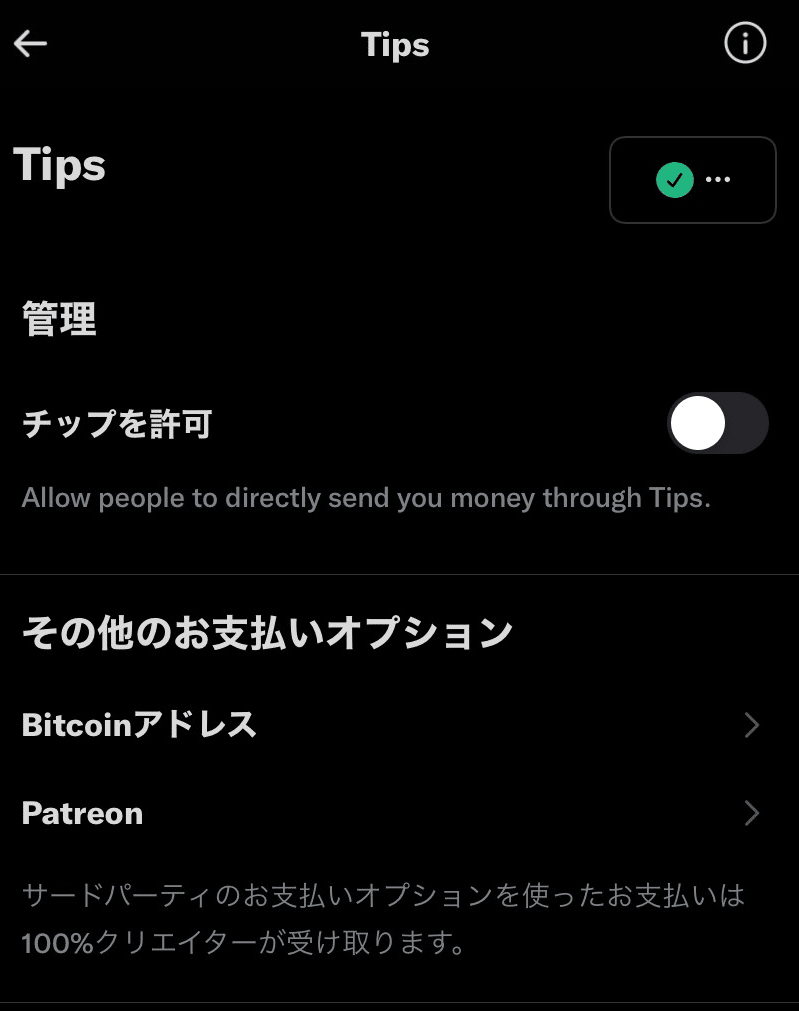This screenshot has width=799, height=1011.
Task: Switch to the Tips screen title
Action: (395, 44)
